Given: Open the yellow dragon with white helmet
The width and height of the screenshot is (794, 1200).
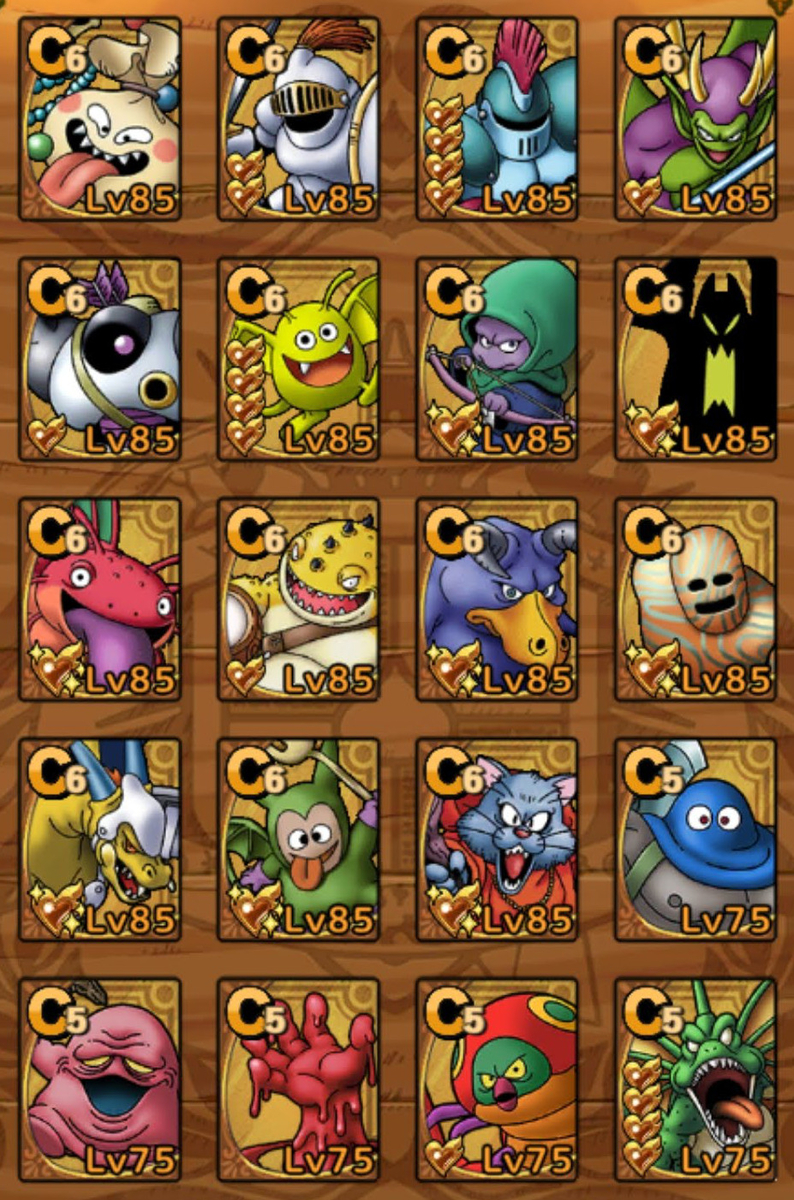Looking at the screenshot, I should click(x=101, y=838).
